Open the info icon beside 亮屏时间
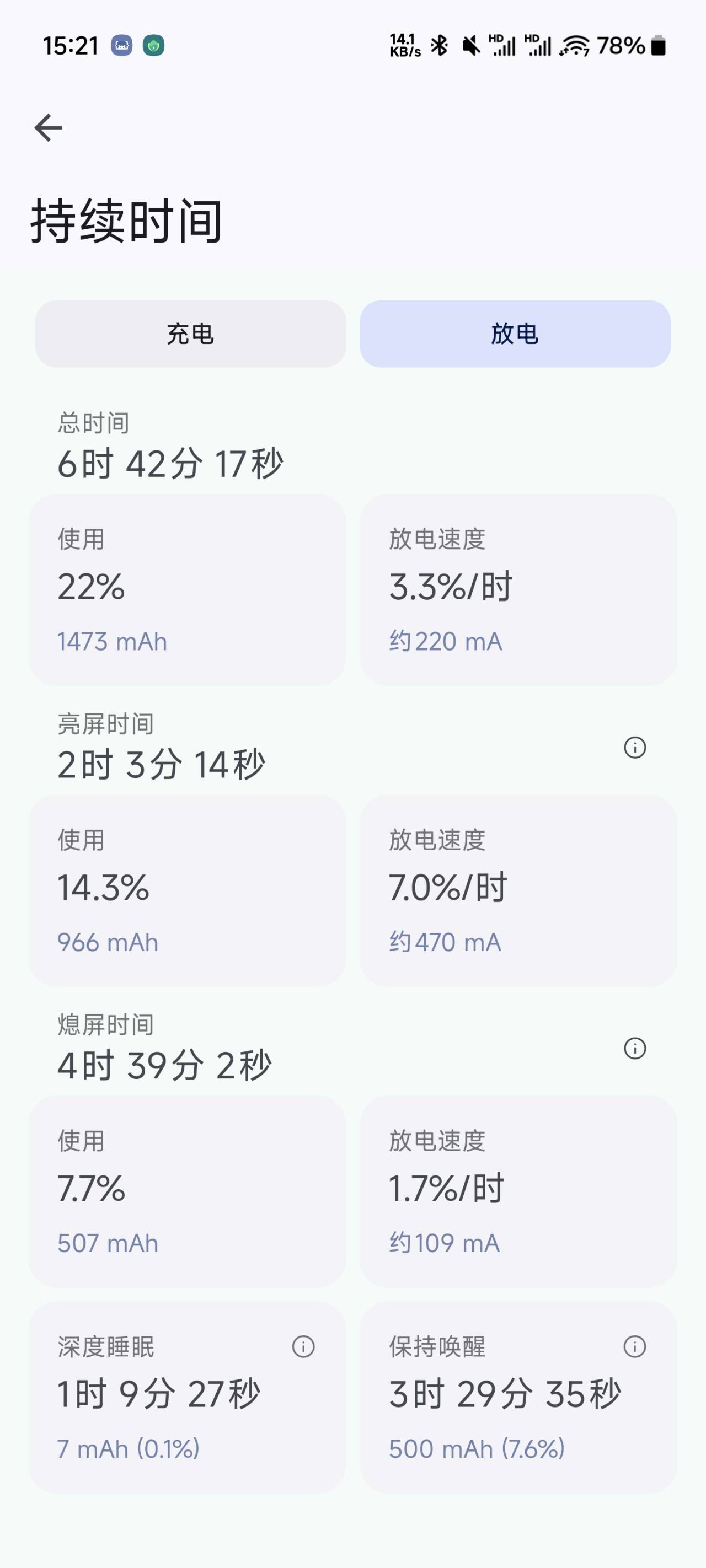This screenshot has width=706, height=1568. pos(635,747)
